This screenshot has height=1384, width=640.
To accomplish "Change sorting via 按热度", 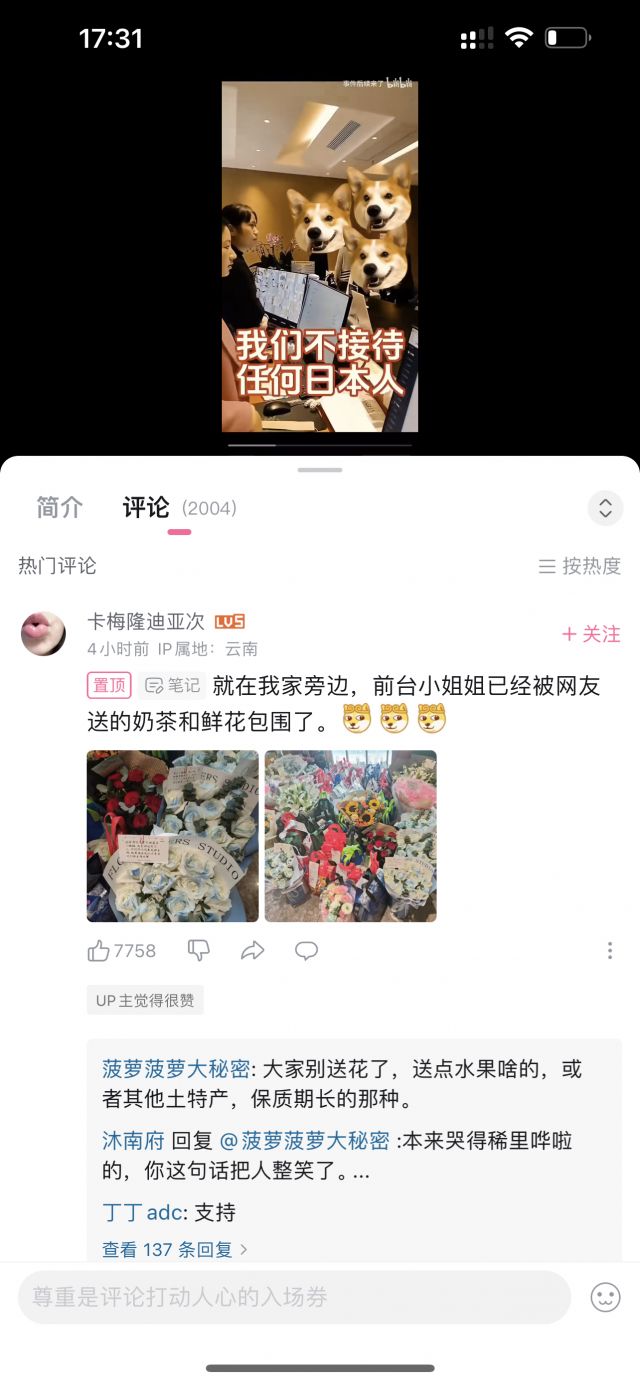I will point(580,566).
